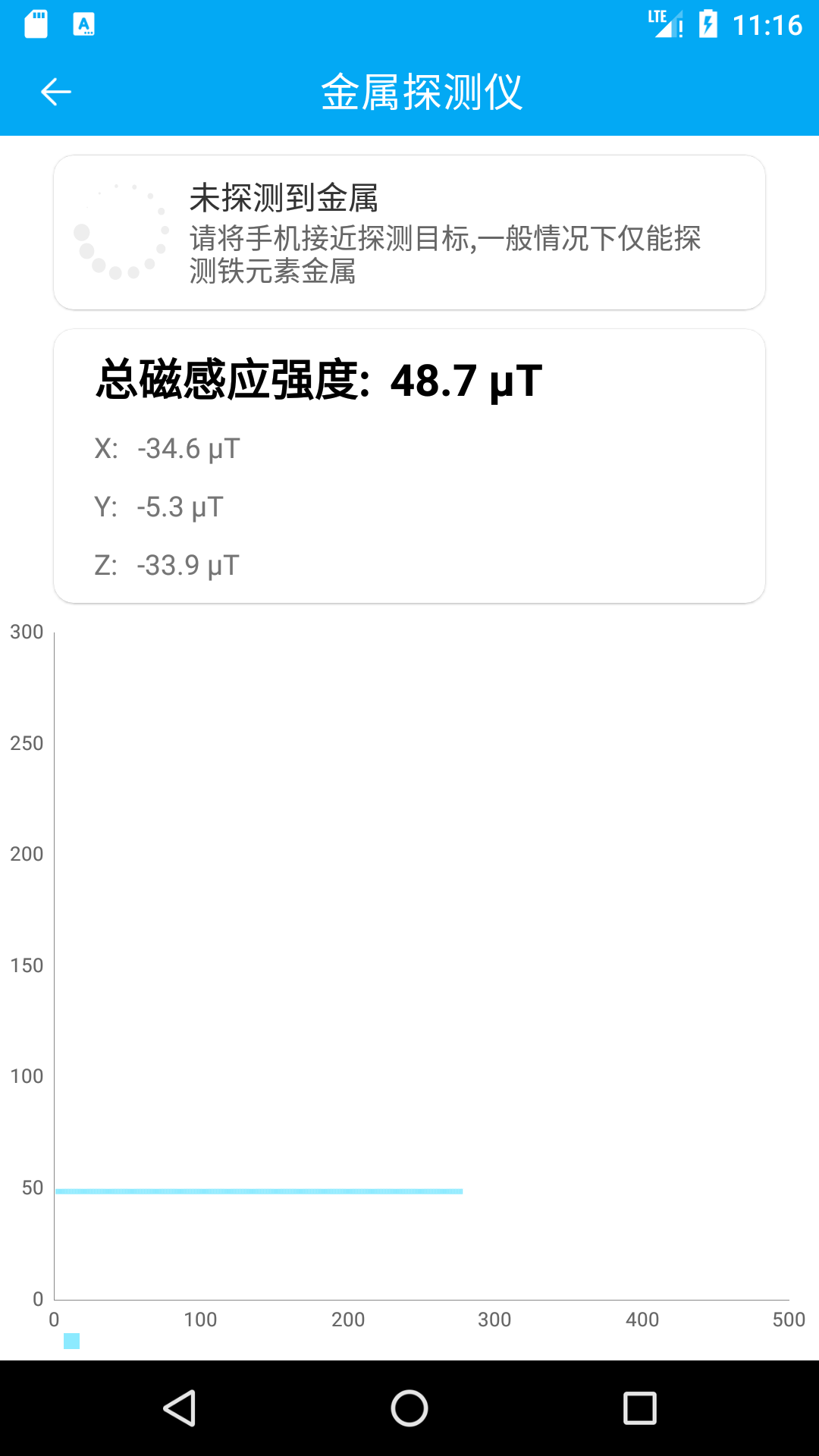Tap the system back button

[180, 1408]
